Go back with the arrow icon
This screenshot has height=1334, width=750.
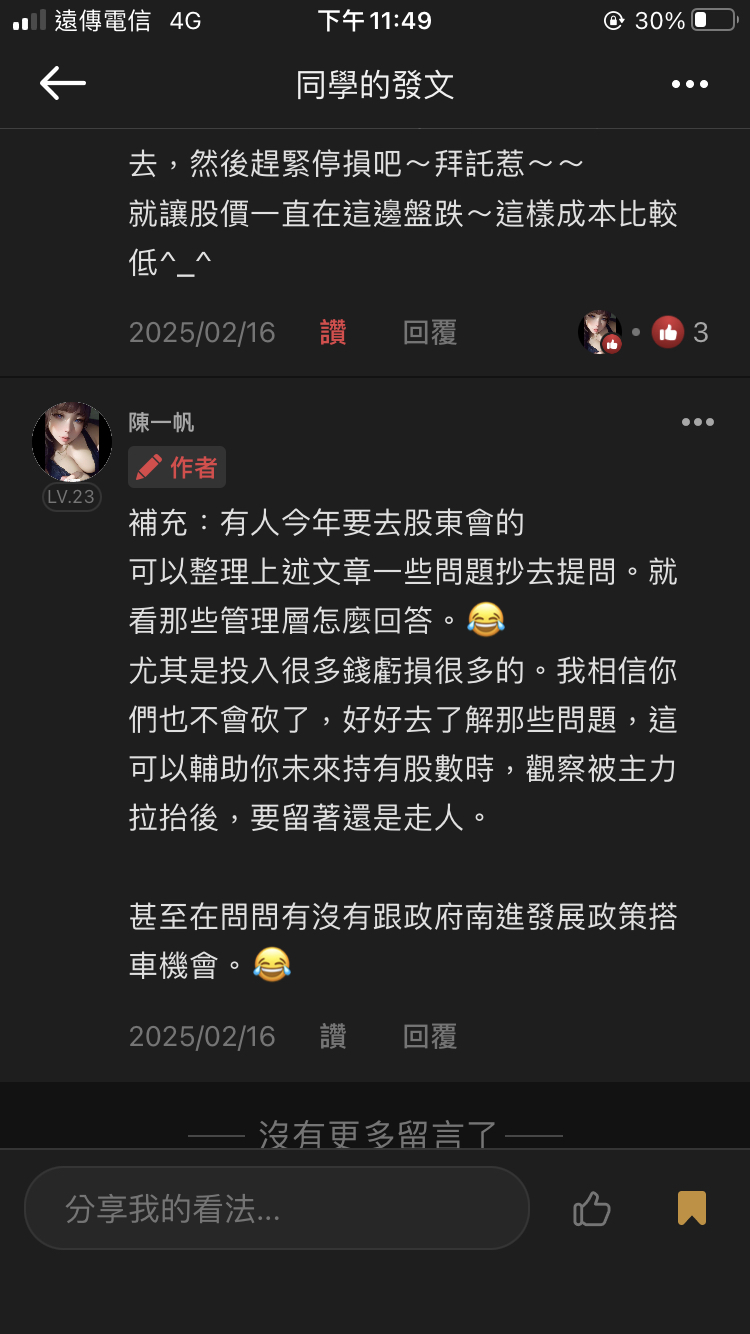coord(62,84)
